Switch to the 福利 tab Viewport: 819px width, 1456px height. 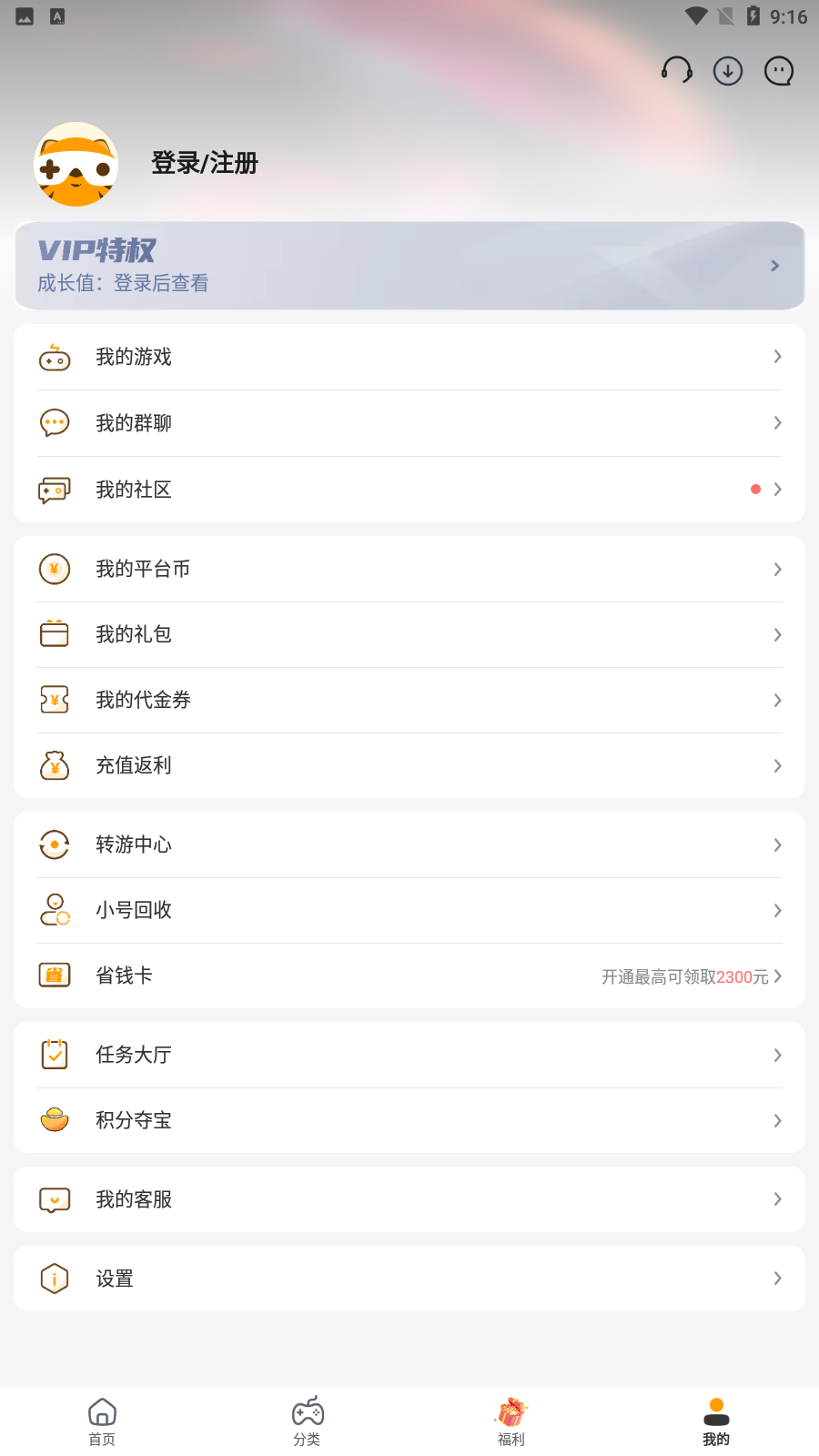point(511,1420)
